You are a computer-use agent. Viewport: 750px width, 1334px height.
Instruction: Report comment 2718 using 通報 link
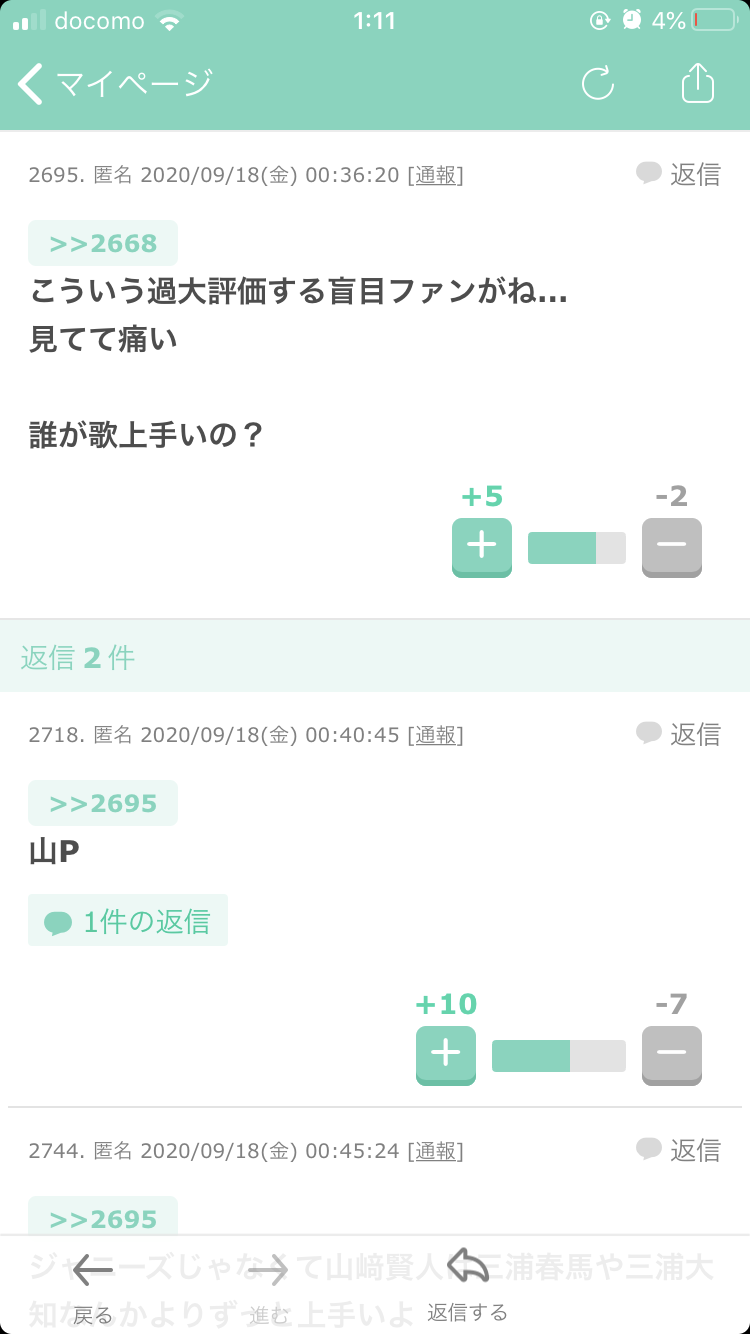point(435,735)
